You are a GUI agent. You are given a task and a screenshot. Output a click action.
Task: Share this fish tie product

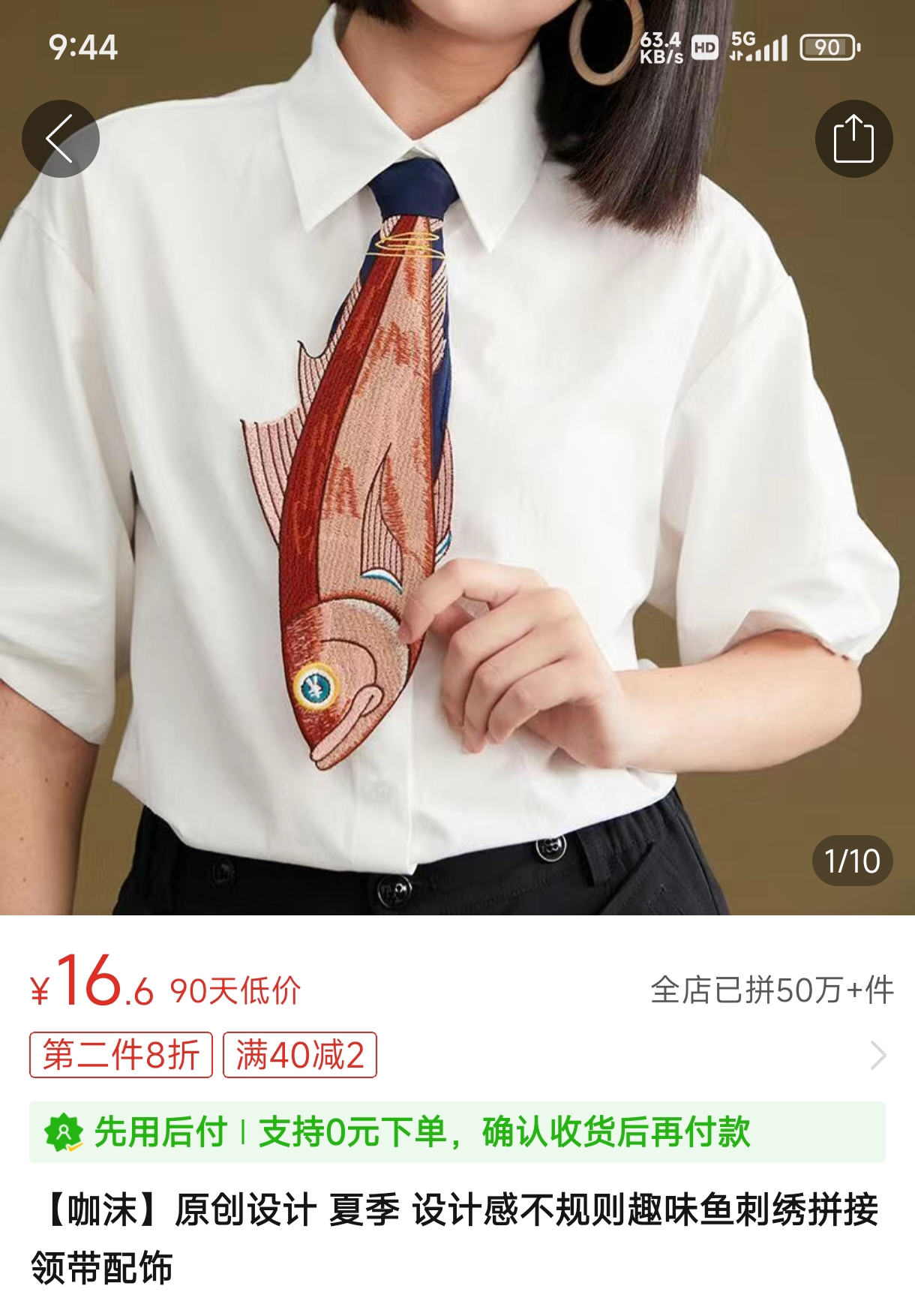[x=853, y=139]
